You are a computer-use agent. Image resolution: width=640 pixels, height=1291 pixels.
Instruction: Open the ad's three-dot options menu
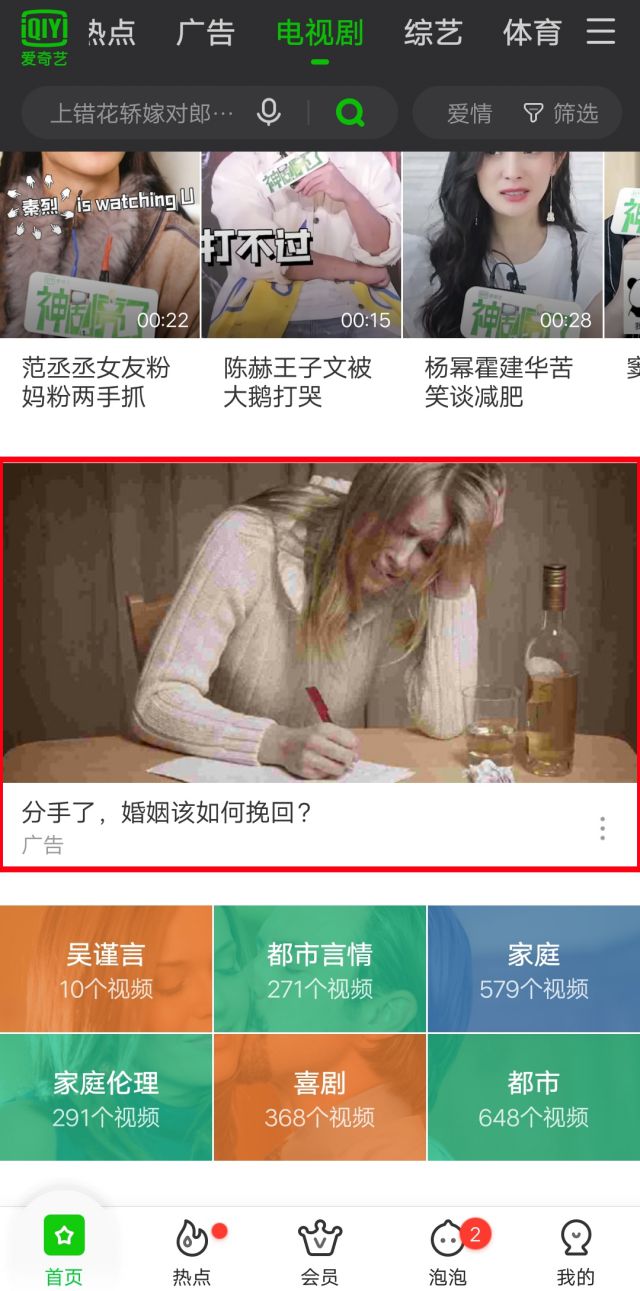(x=602, y=828)
